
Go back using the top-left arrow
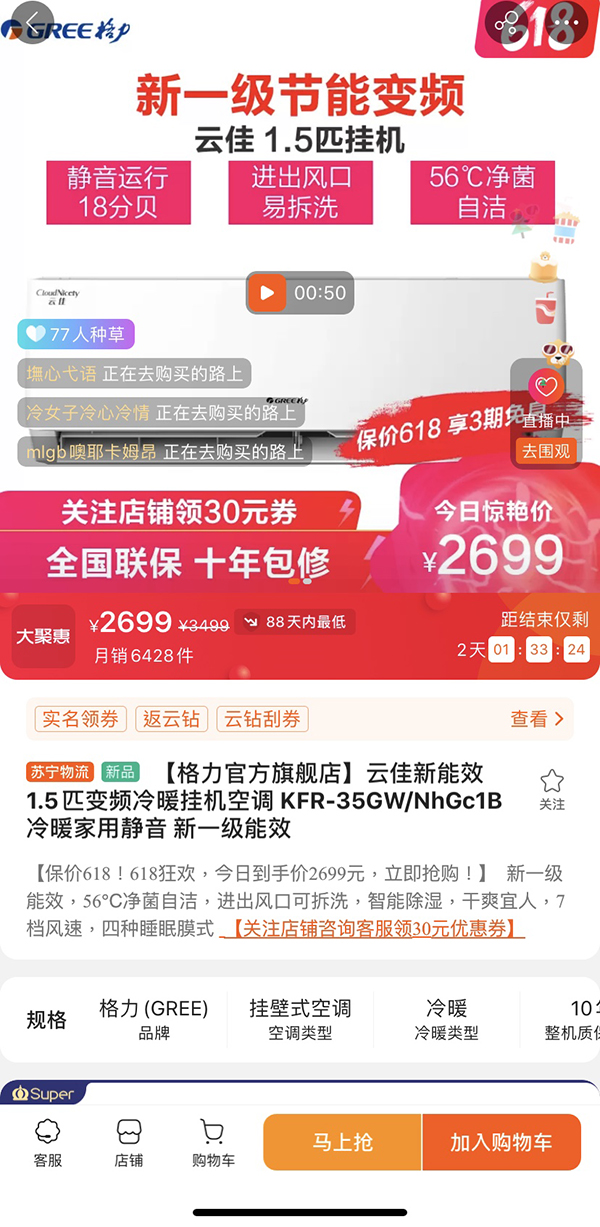(33, 24)
